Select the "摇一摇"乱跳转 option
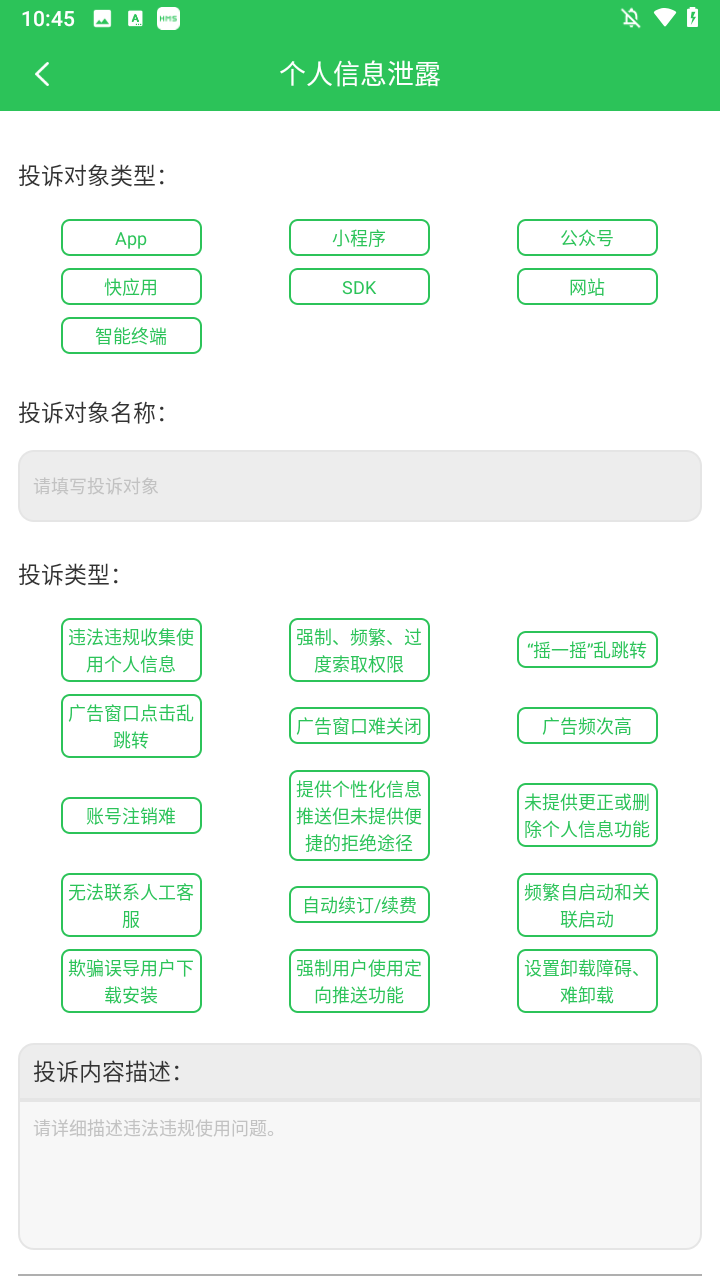This screenshot has height=1280, width=720. (x=587, y=649)
